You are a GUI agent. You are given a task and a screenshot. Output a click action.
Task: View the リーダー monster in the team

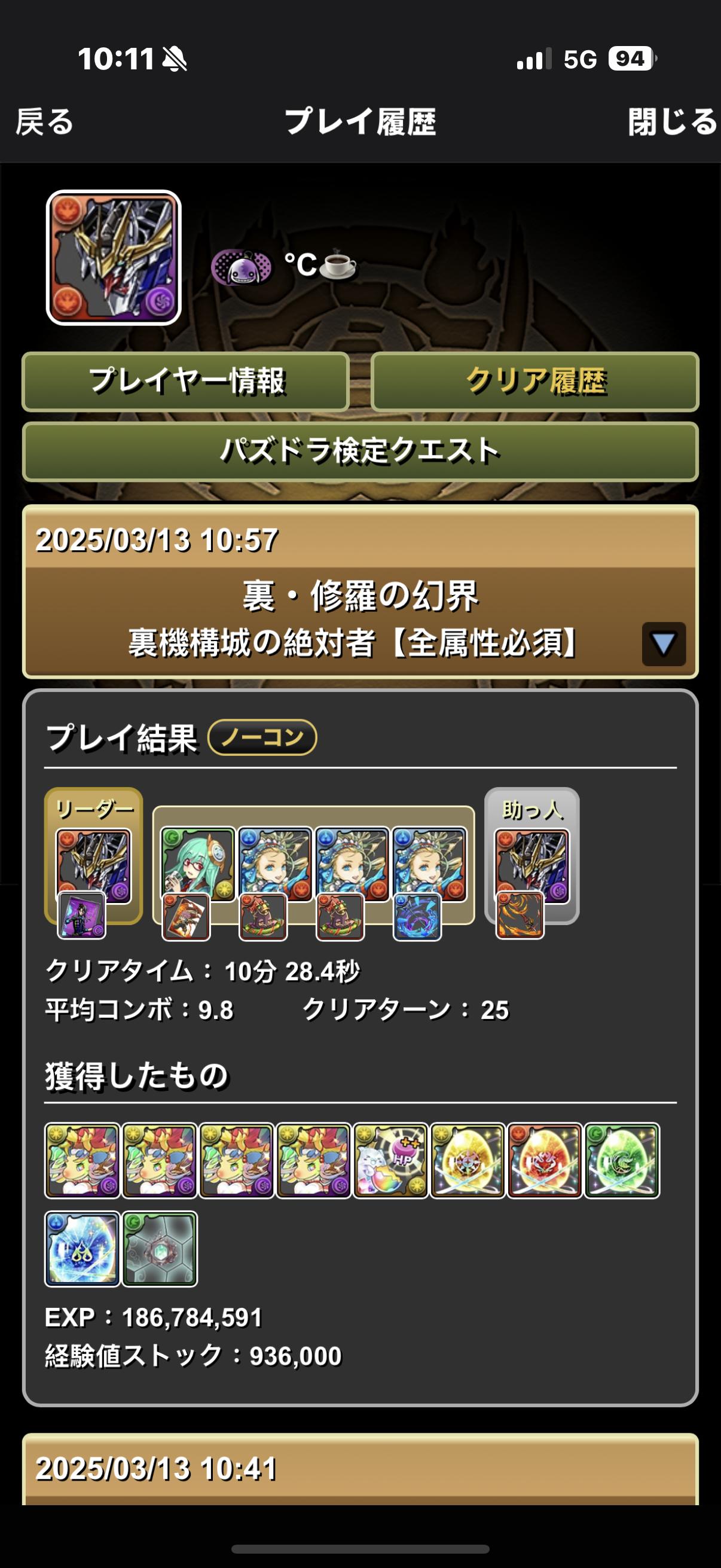coord(93,865)
